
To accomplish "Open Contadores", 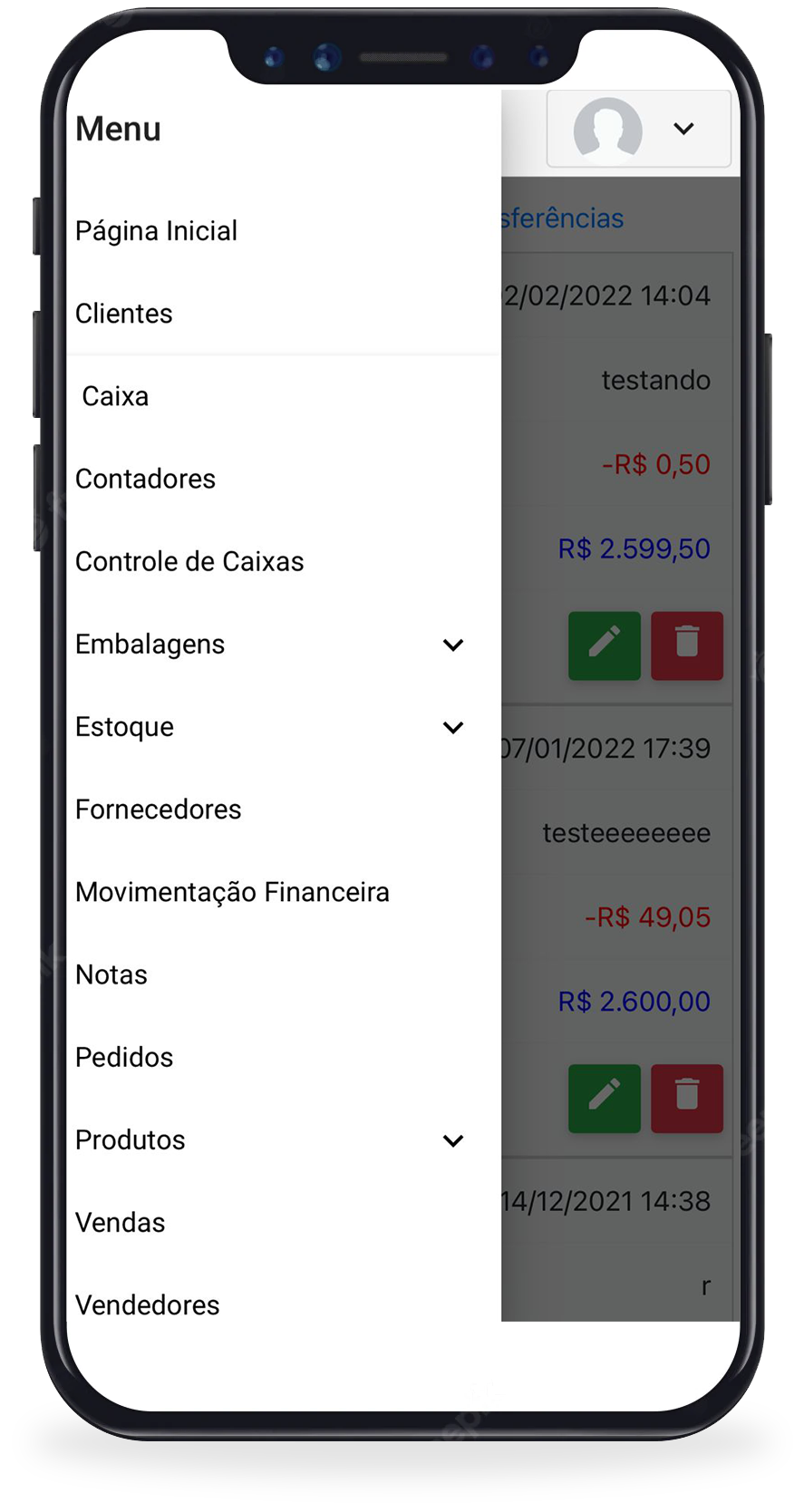I will (146, 479).
